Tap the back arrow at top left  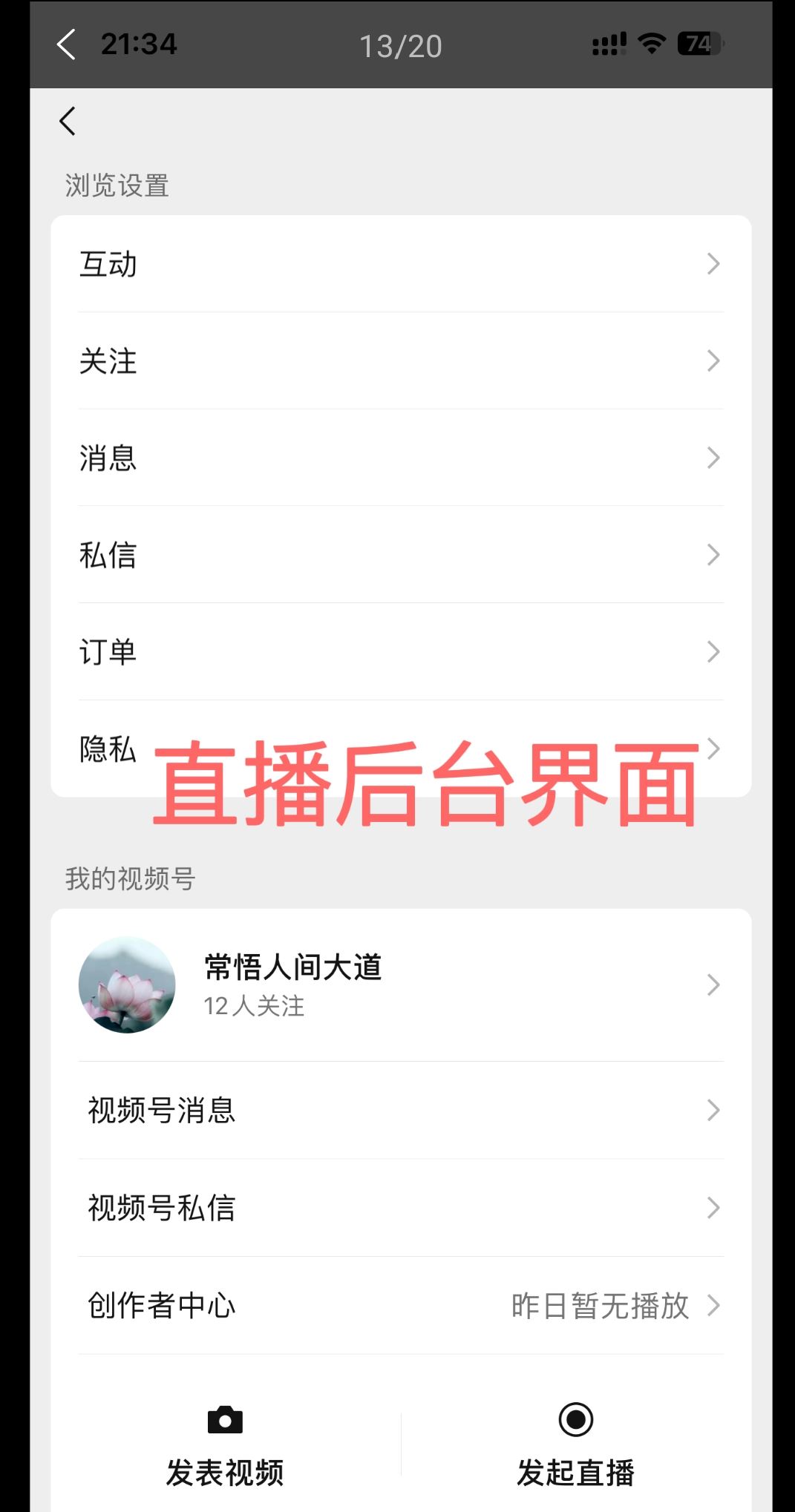pyautogui.click(x=68, y=120)
